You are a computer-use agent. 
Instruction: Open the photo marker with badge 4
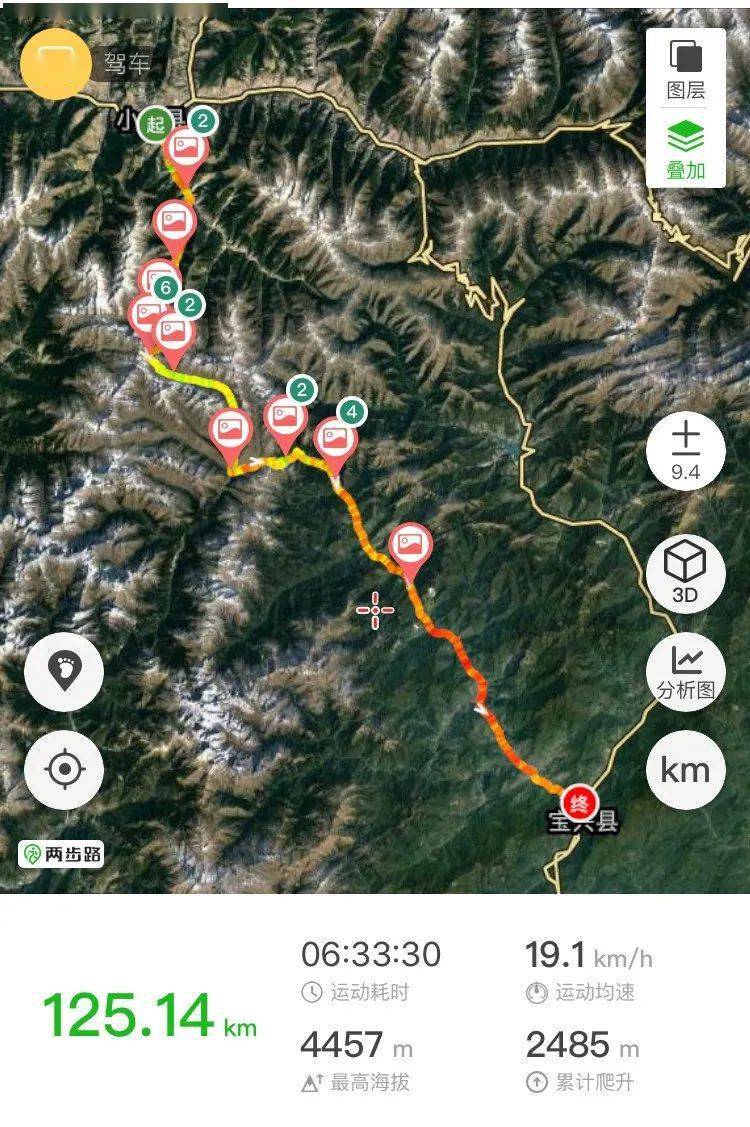pos(336,437)
